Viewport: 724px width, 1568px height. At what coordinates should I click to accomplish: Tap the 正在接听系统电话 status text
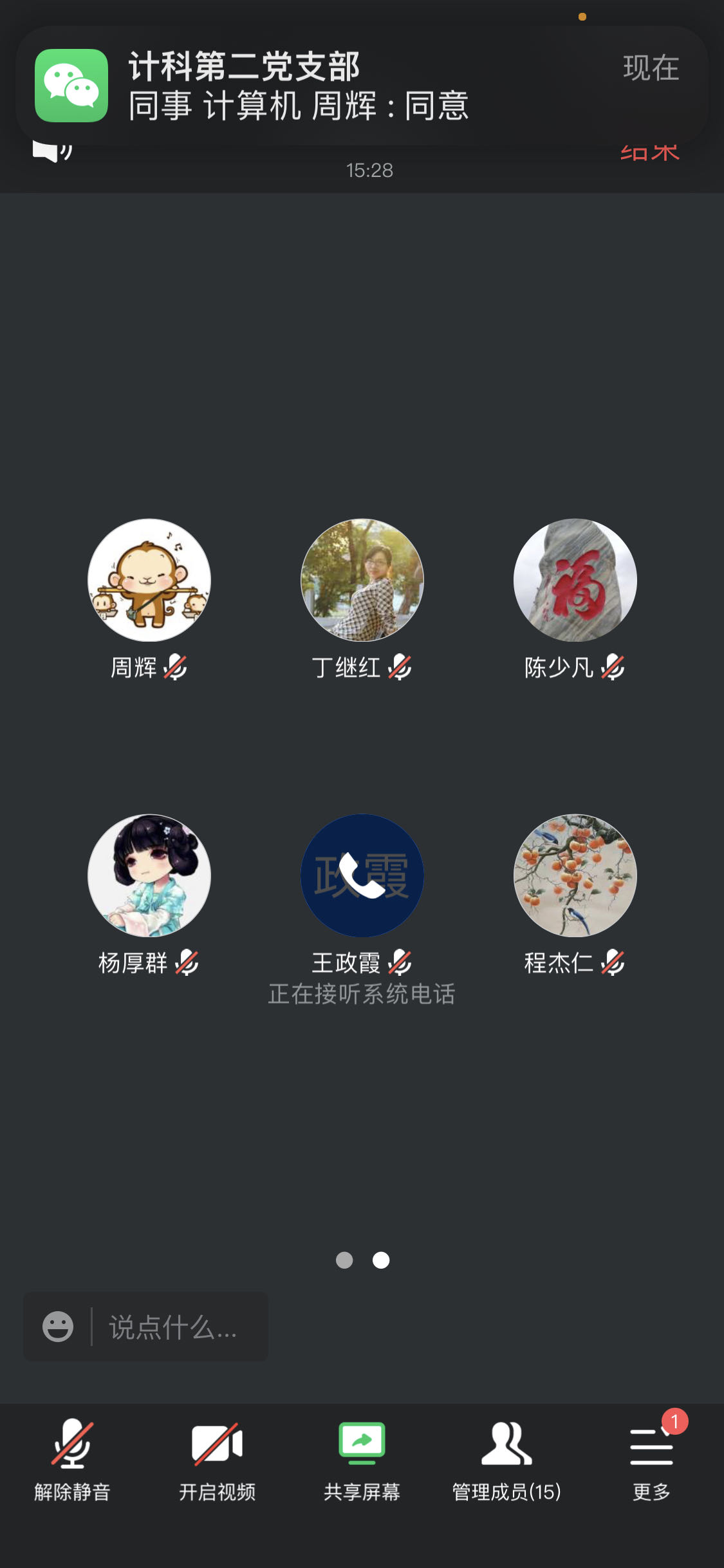point(362,993)
